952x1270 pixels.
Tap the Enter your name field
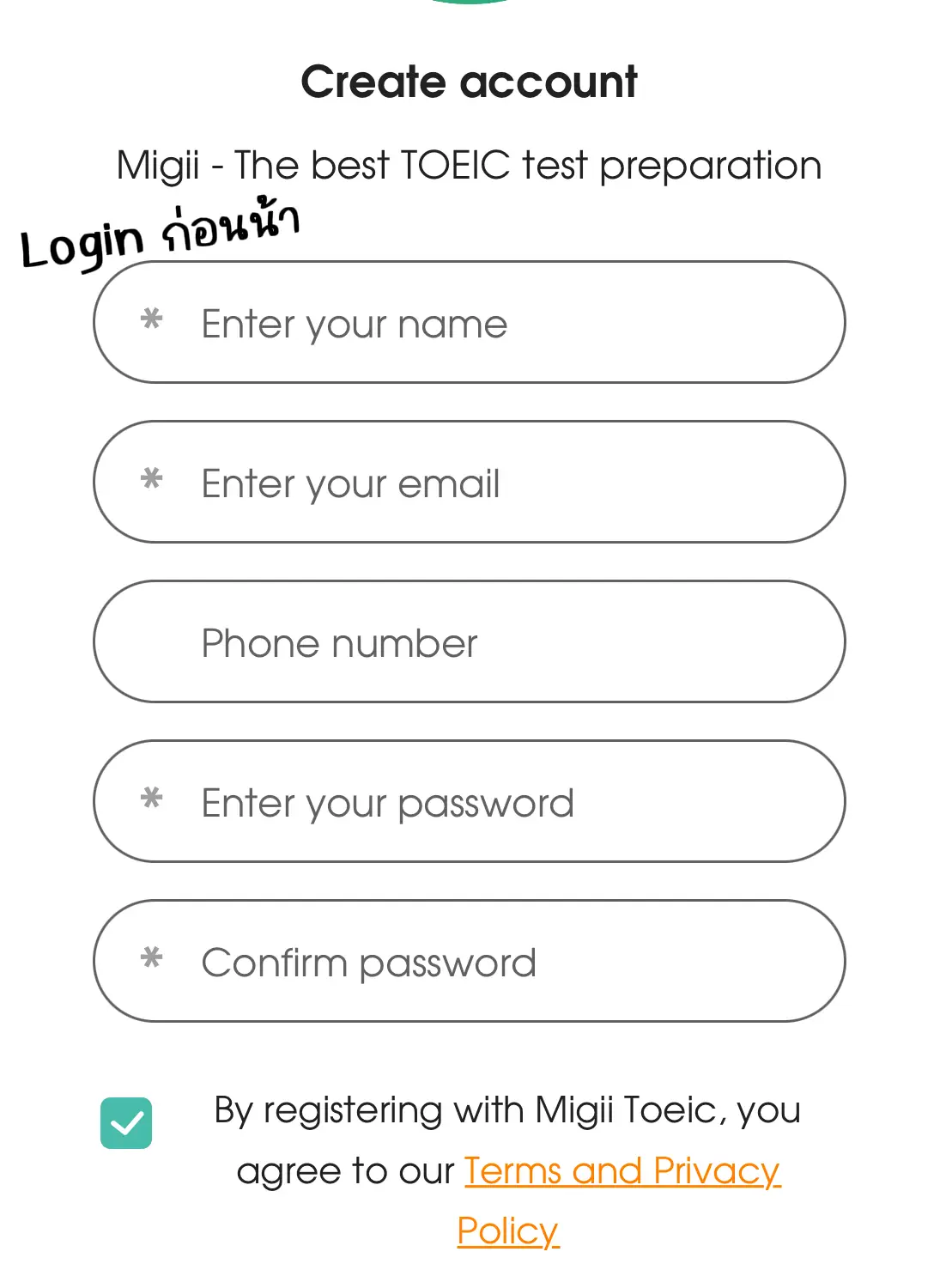click(469, 323)
